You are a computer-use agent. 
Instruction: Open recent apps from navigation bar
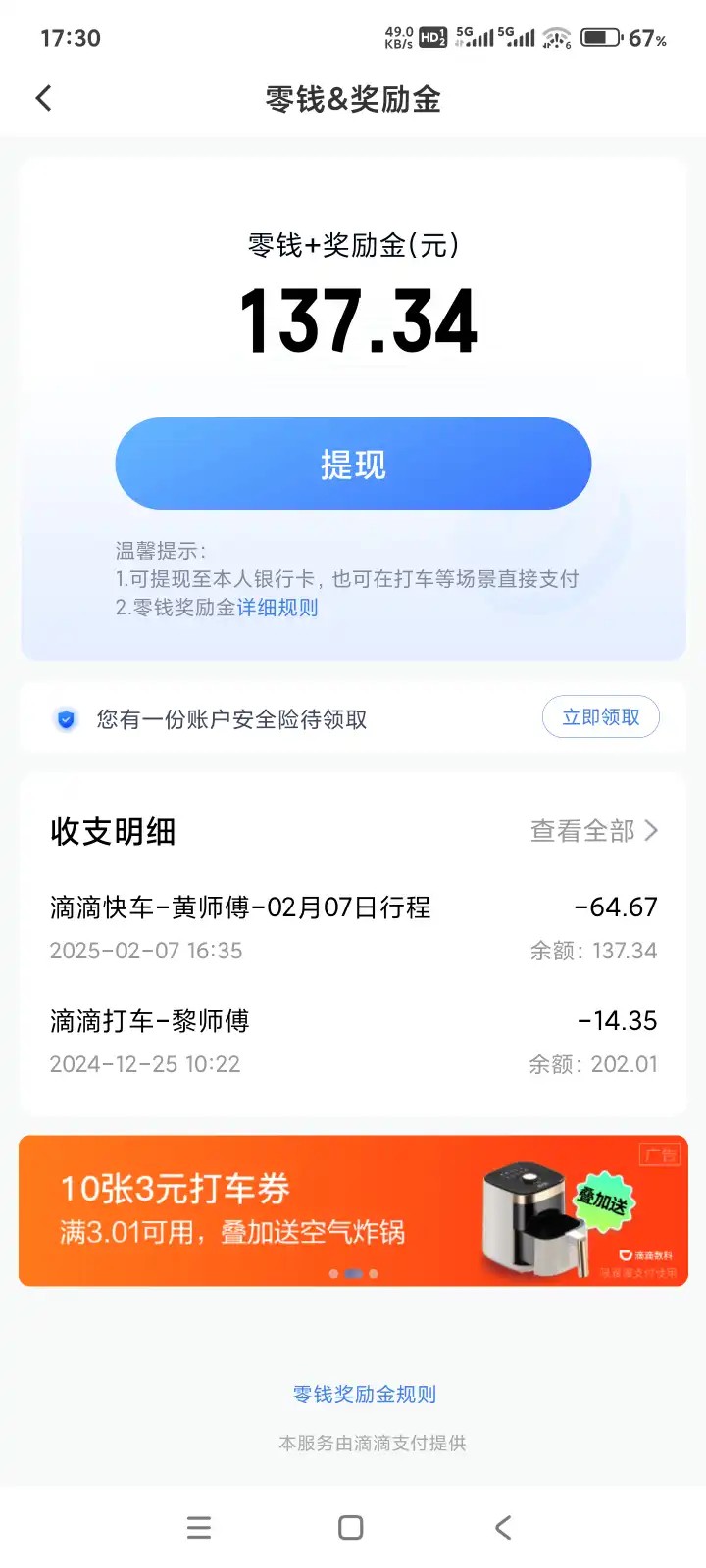[199, 1527]
